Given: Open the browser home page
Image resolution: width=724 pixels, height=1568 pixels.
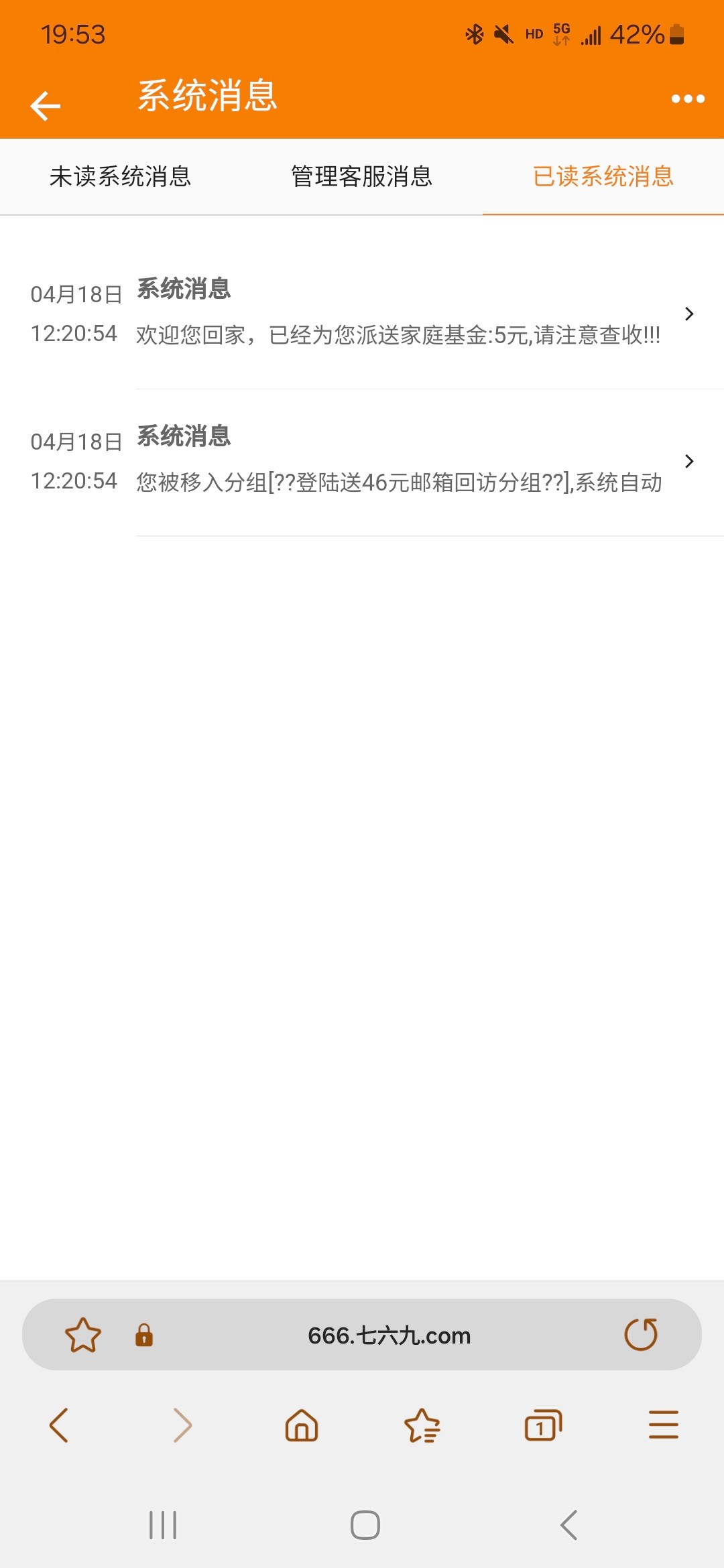Looking at the screenshot, I should tap(302, 1425).
